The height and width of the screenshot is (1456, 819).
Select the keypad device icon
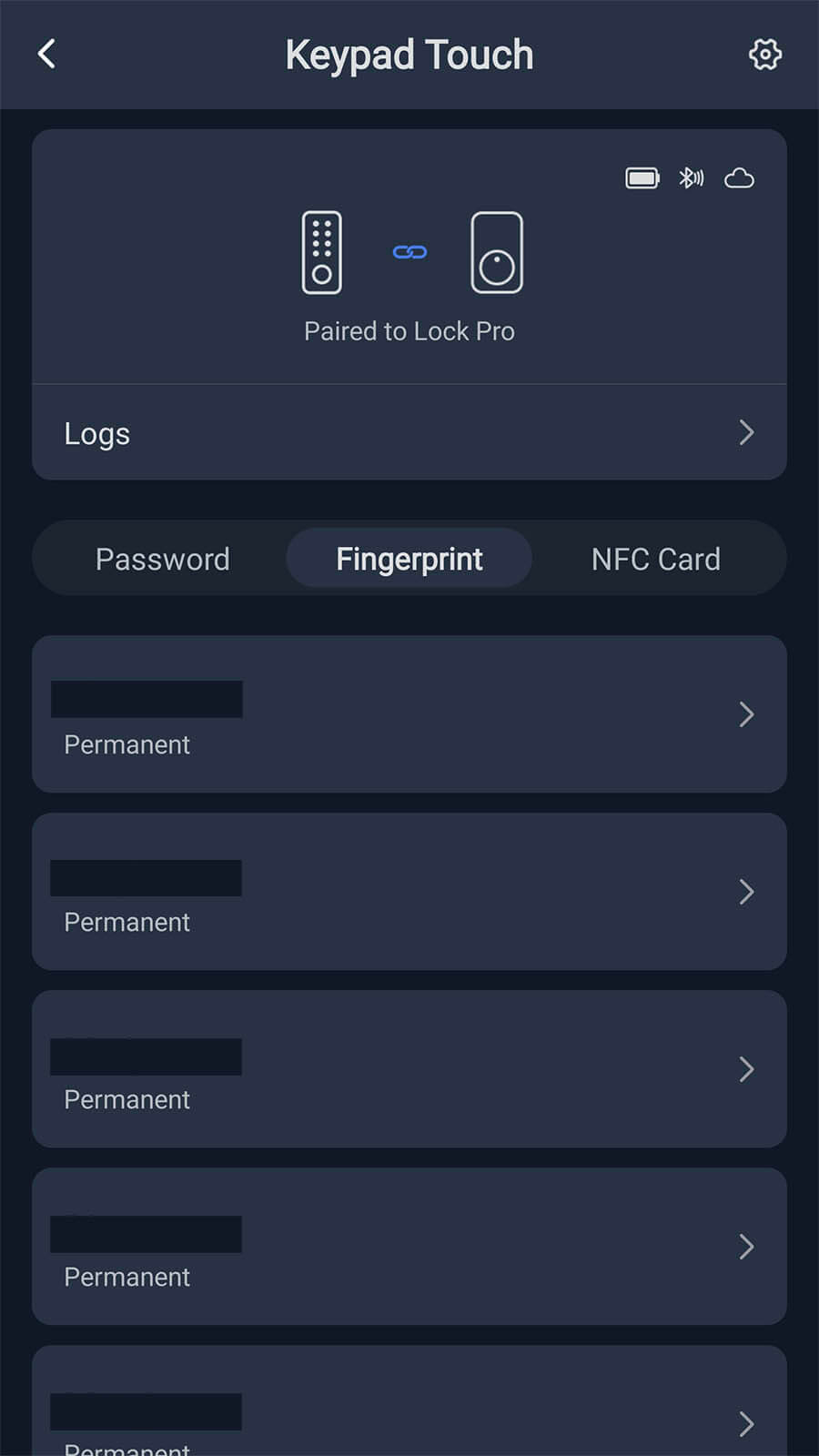point(323,253)
